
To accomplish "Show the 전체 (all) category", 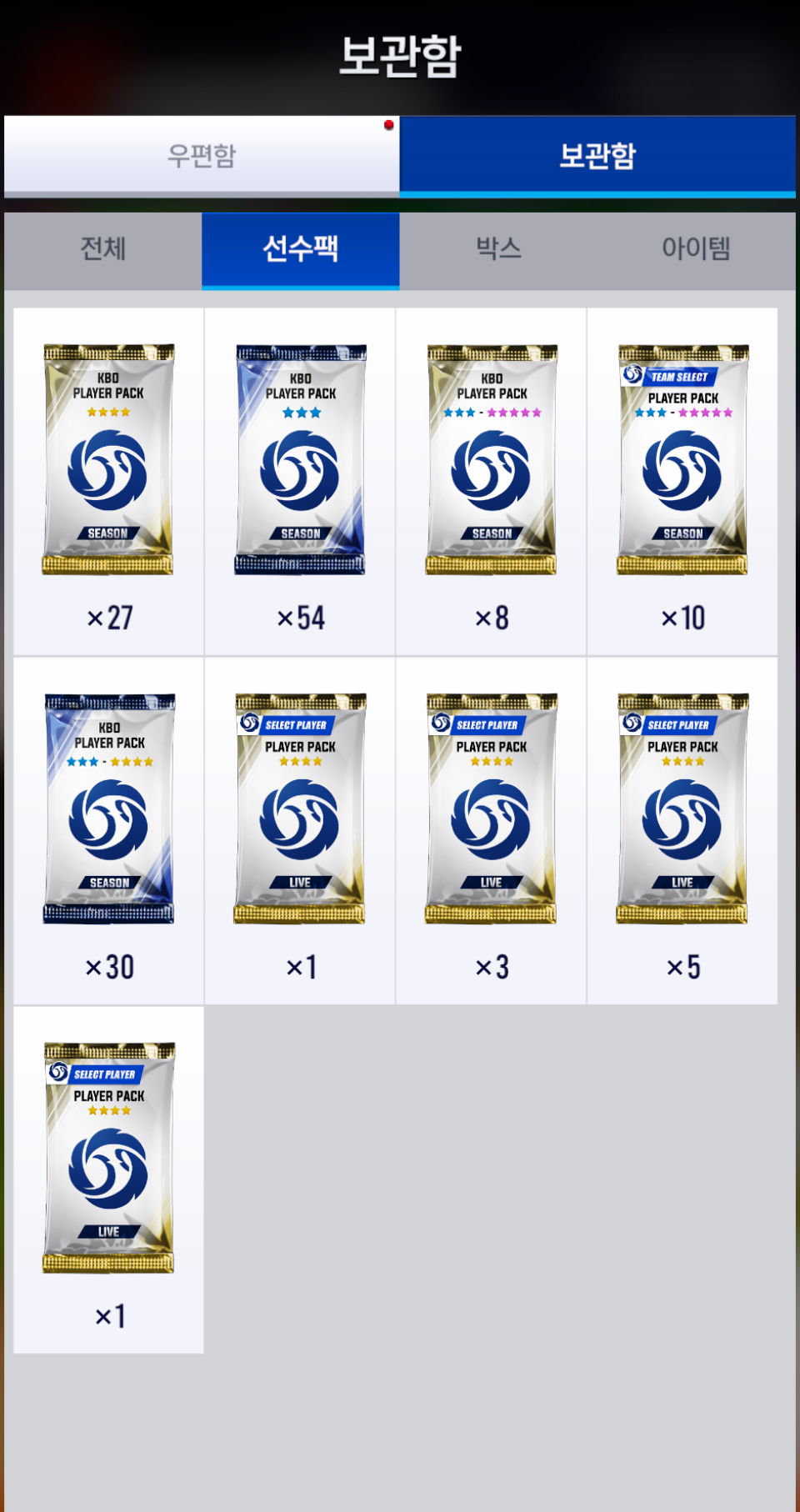I will pos(102,249).
